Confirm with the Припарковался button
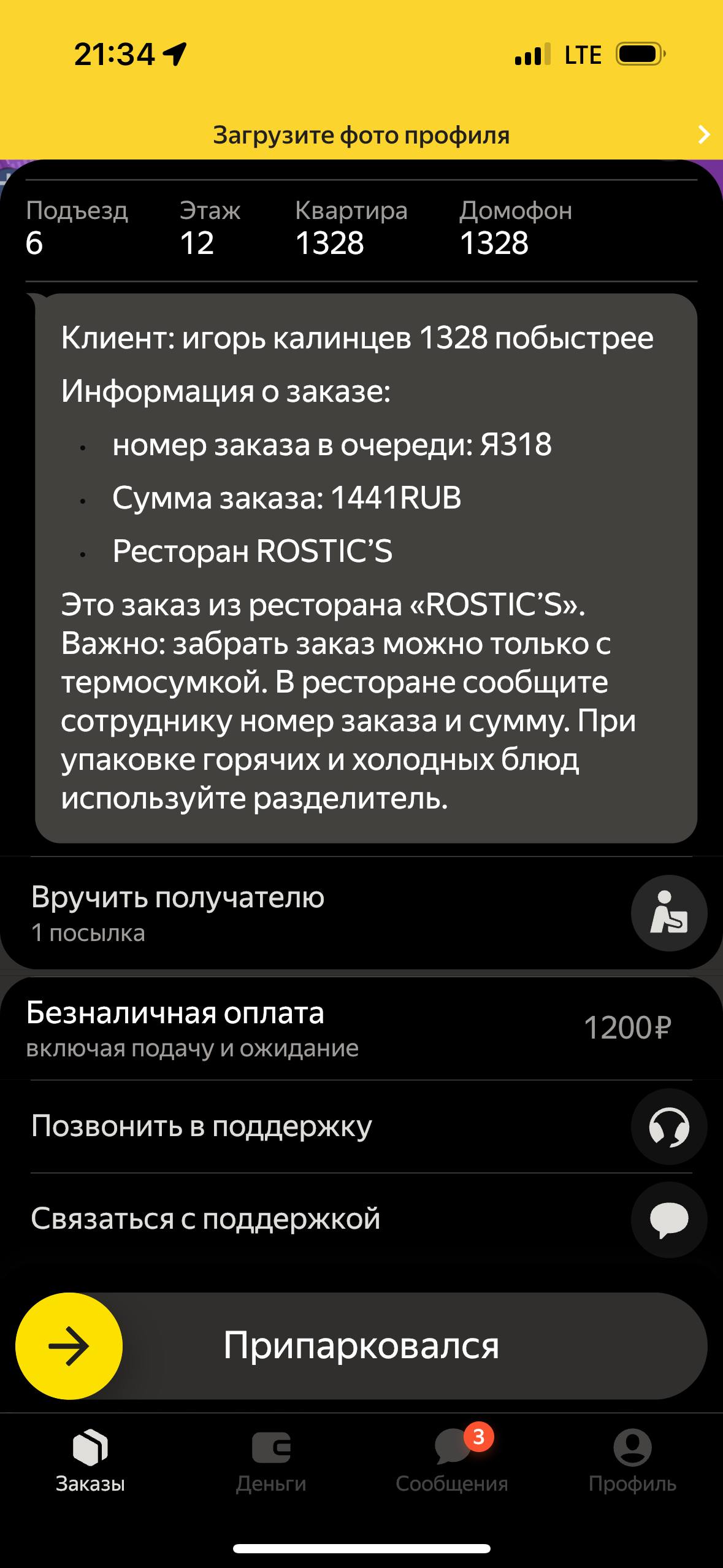Viewport: 723px width, 1568px height. pos(361,1346)
